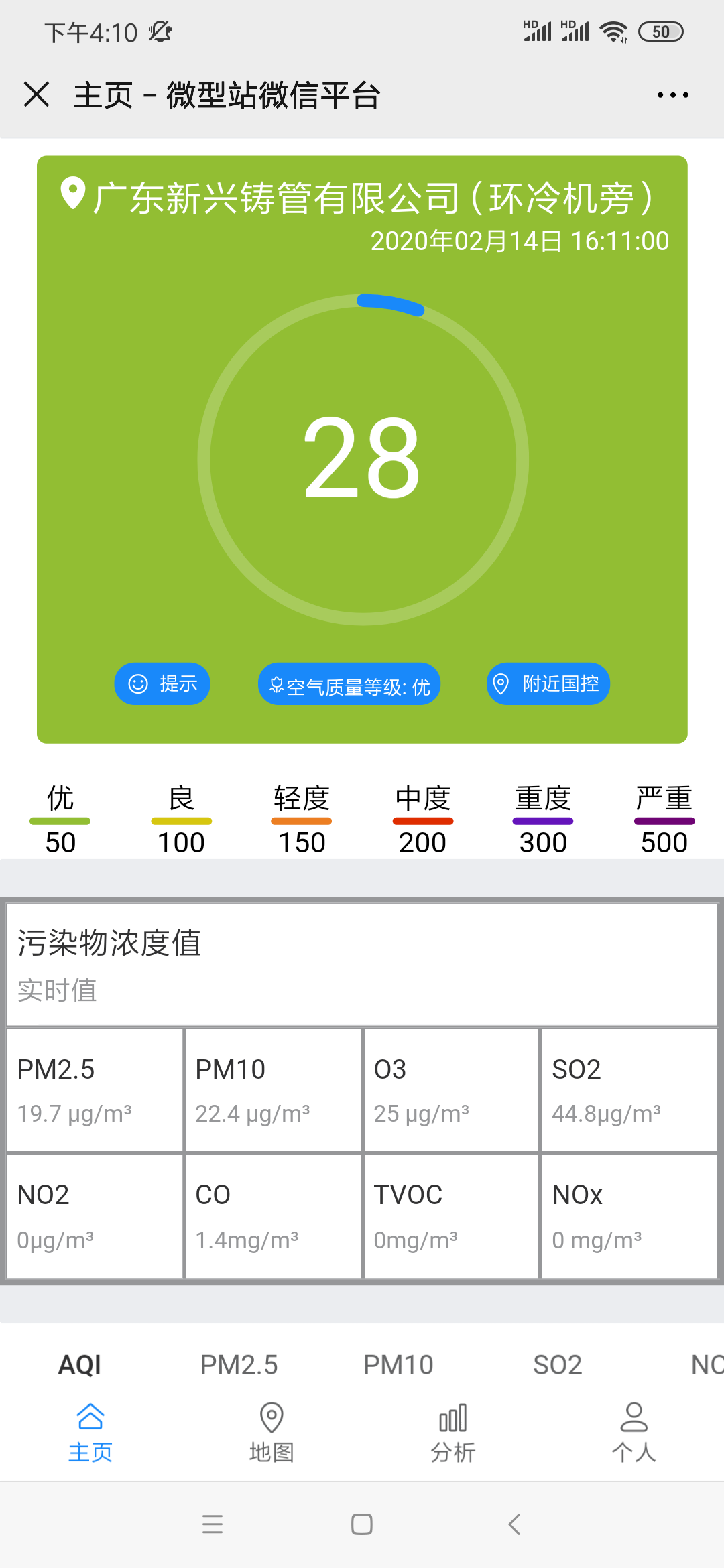Switch to the SO2 chart tab

pos(557,1364)
